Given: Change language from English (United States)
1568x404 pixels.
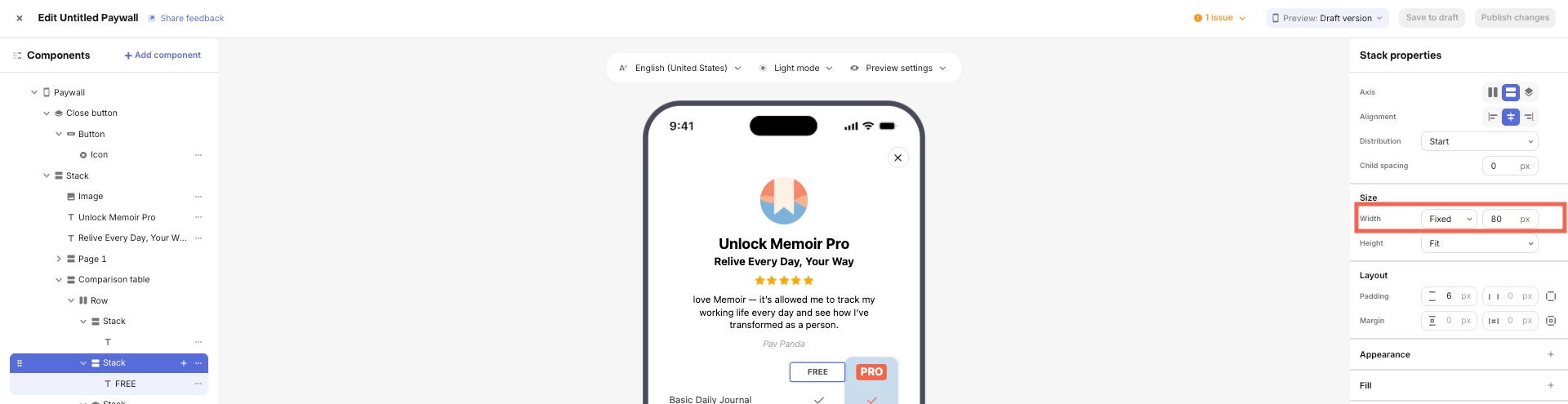Looking at the screenshot, I should point(680,69).
